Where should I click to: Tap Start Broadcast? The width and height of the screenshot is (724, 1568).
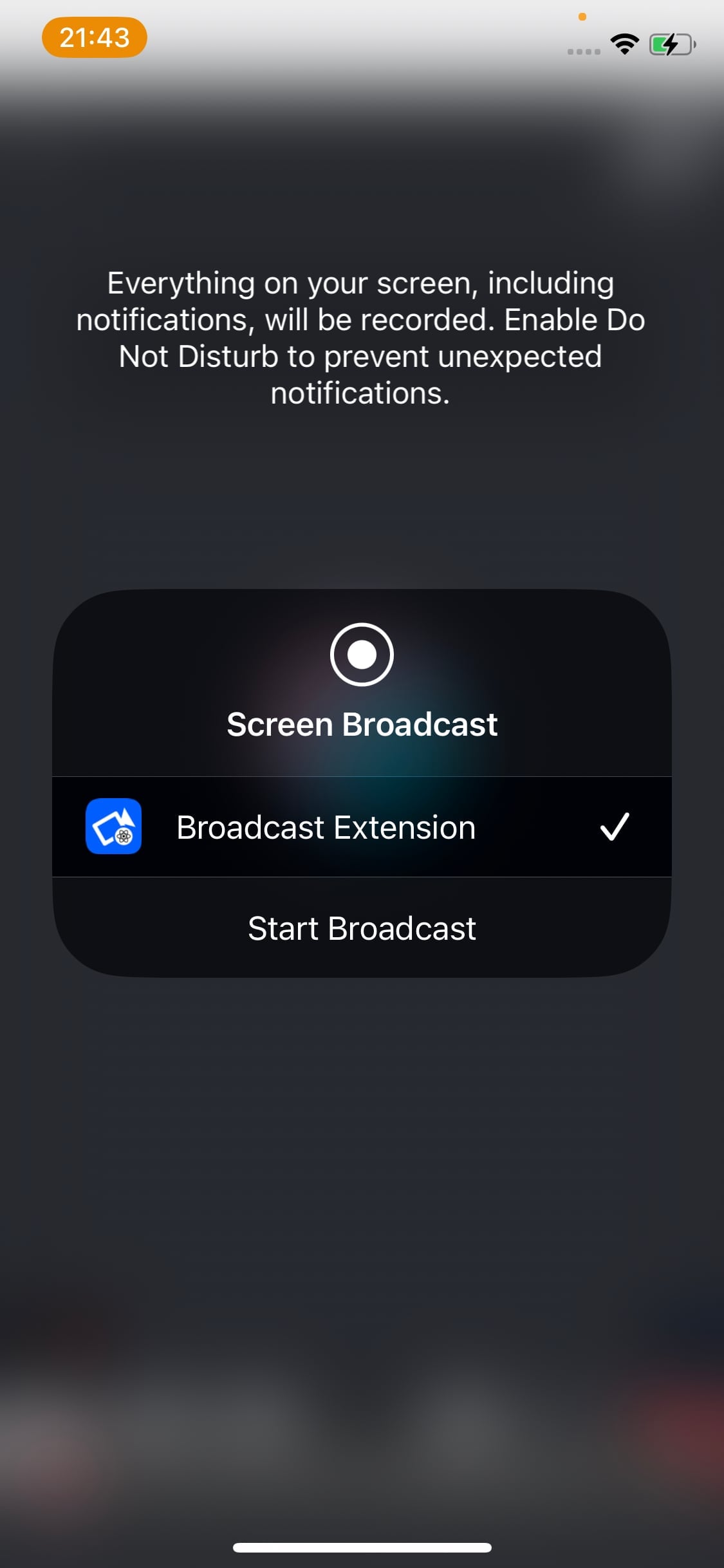tap(361, 927)
